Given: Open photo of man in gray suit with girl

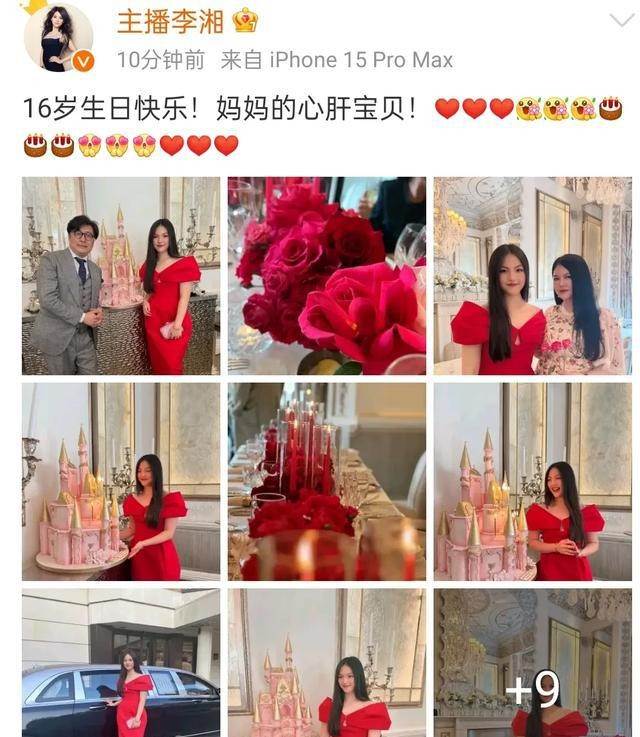Looking at the screenshot, I should [120, 275].
